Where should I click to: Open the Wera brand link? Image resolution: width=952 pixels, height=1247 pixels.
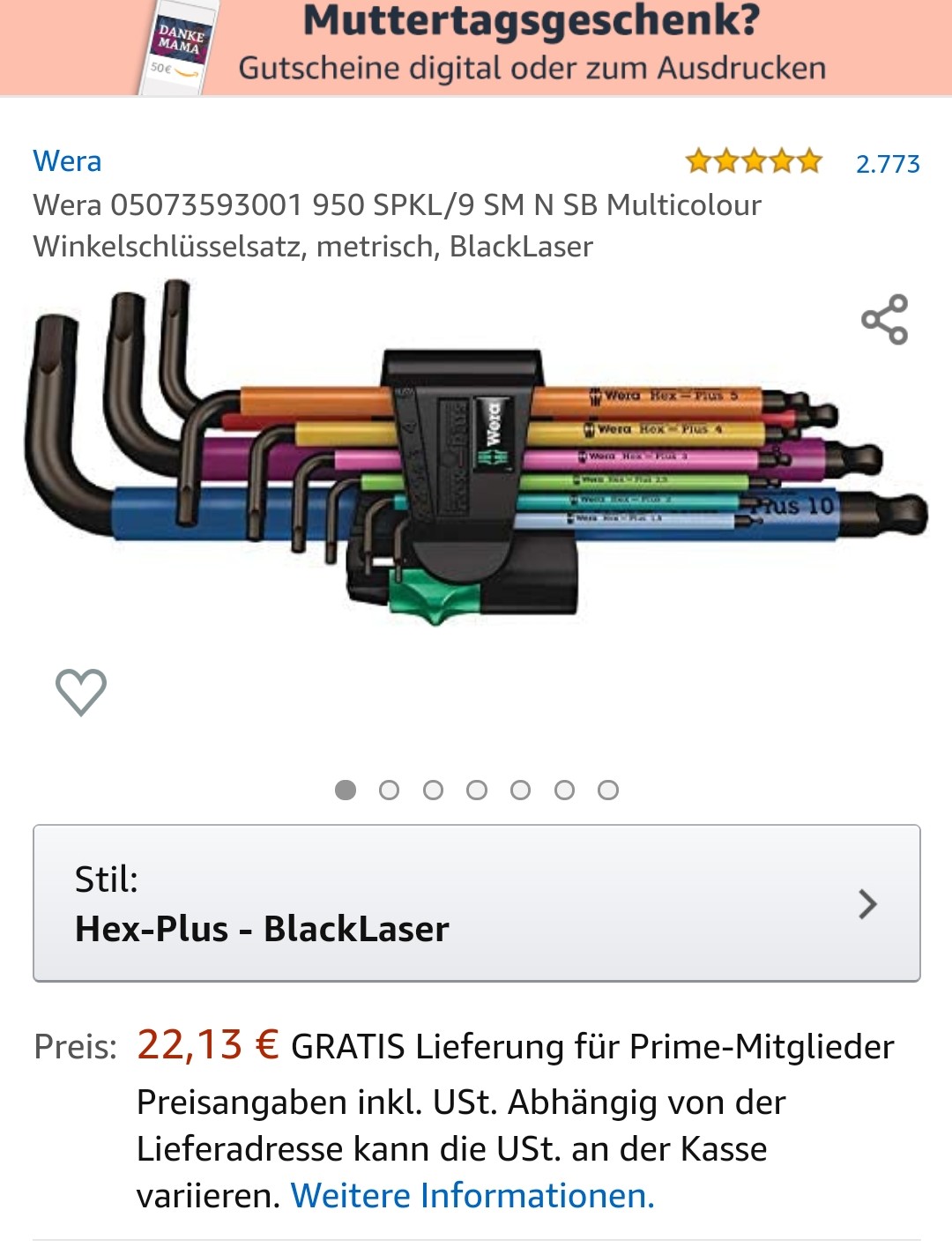click(x=67, y=161)
